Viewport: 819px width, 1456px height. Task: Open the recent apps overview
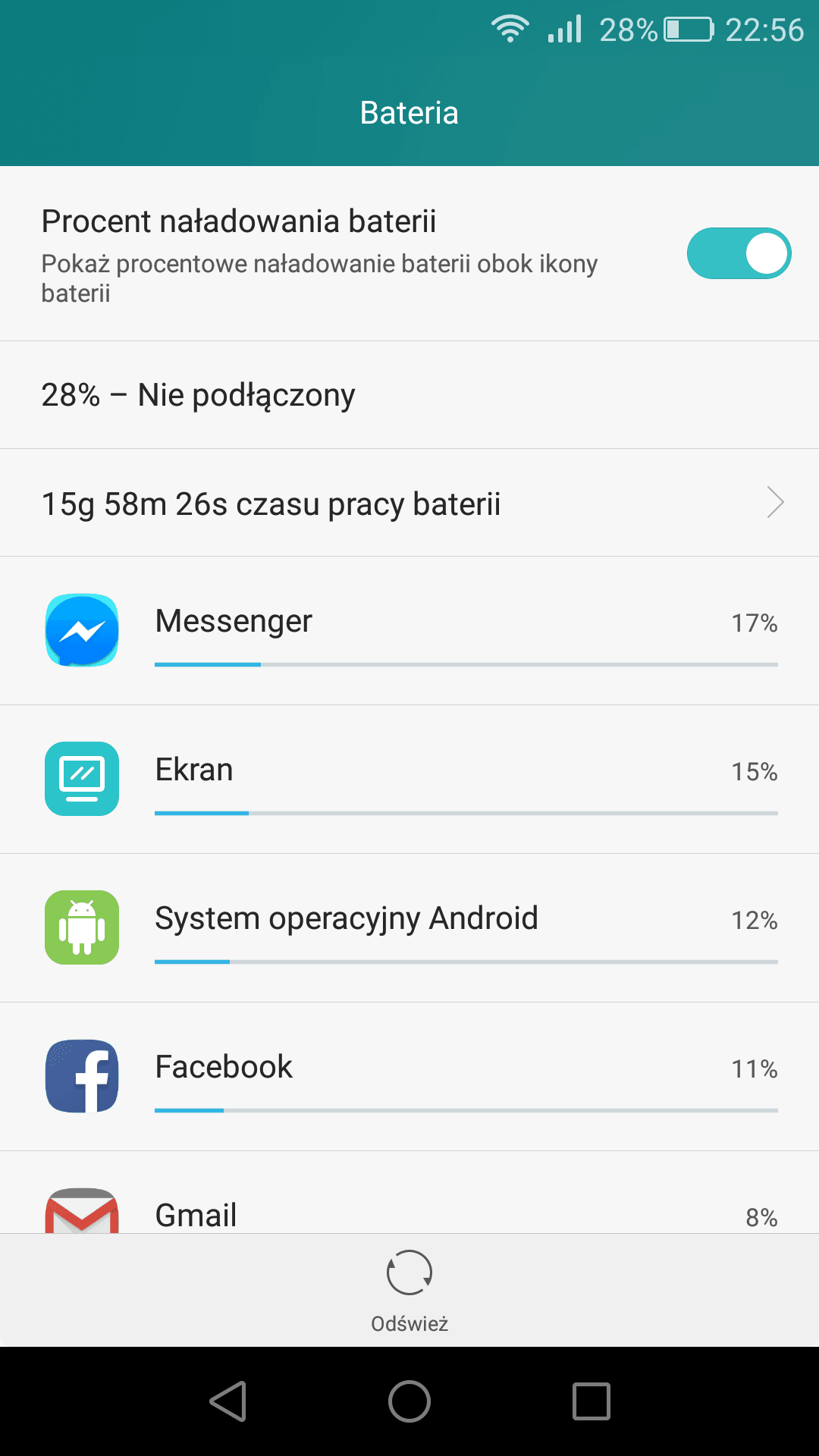[591, 1401]
